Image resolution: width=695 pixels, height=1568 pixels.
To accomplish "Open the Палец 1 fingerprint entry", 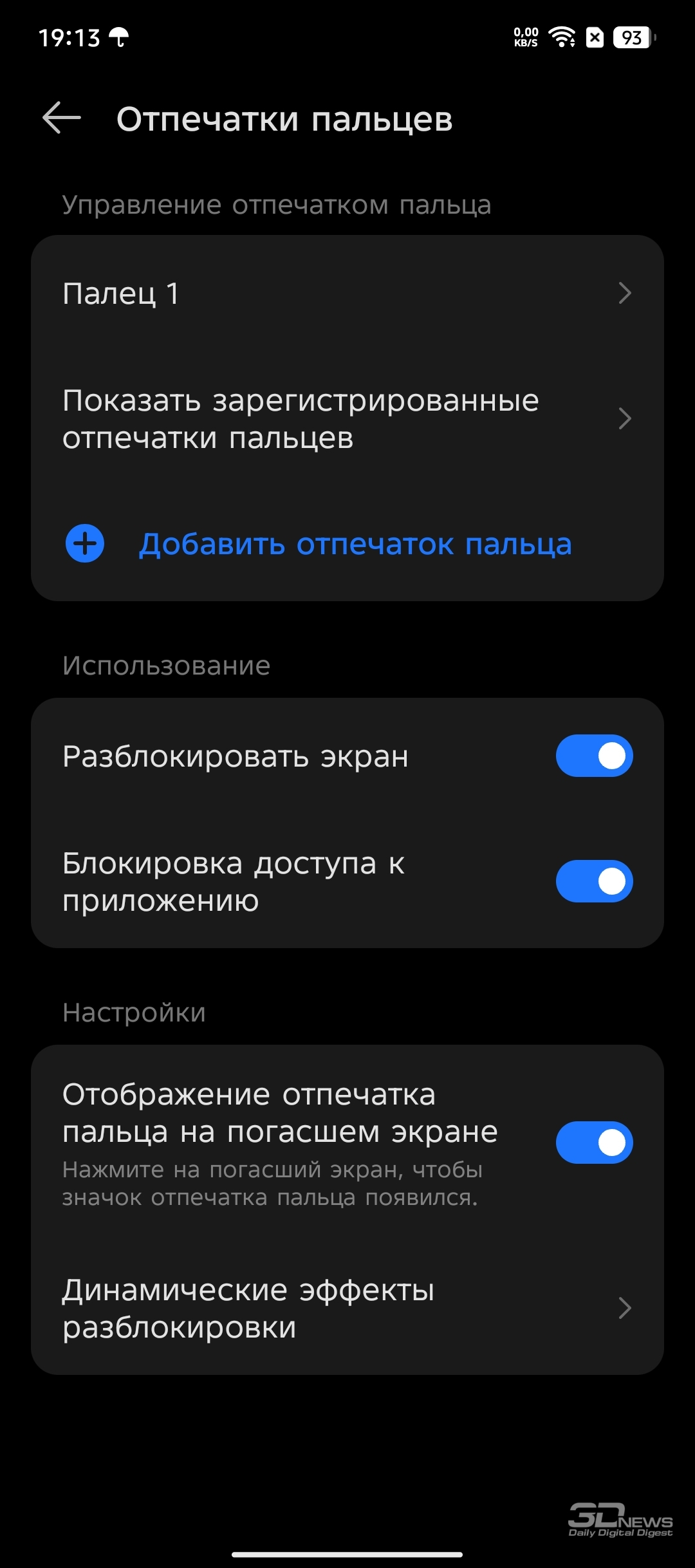I will [x=347, y=294].
